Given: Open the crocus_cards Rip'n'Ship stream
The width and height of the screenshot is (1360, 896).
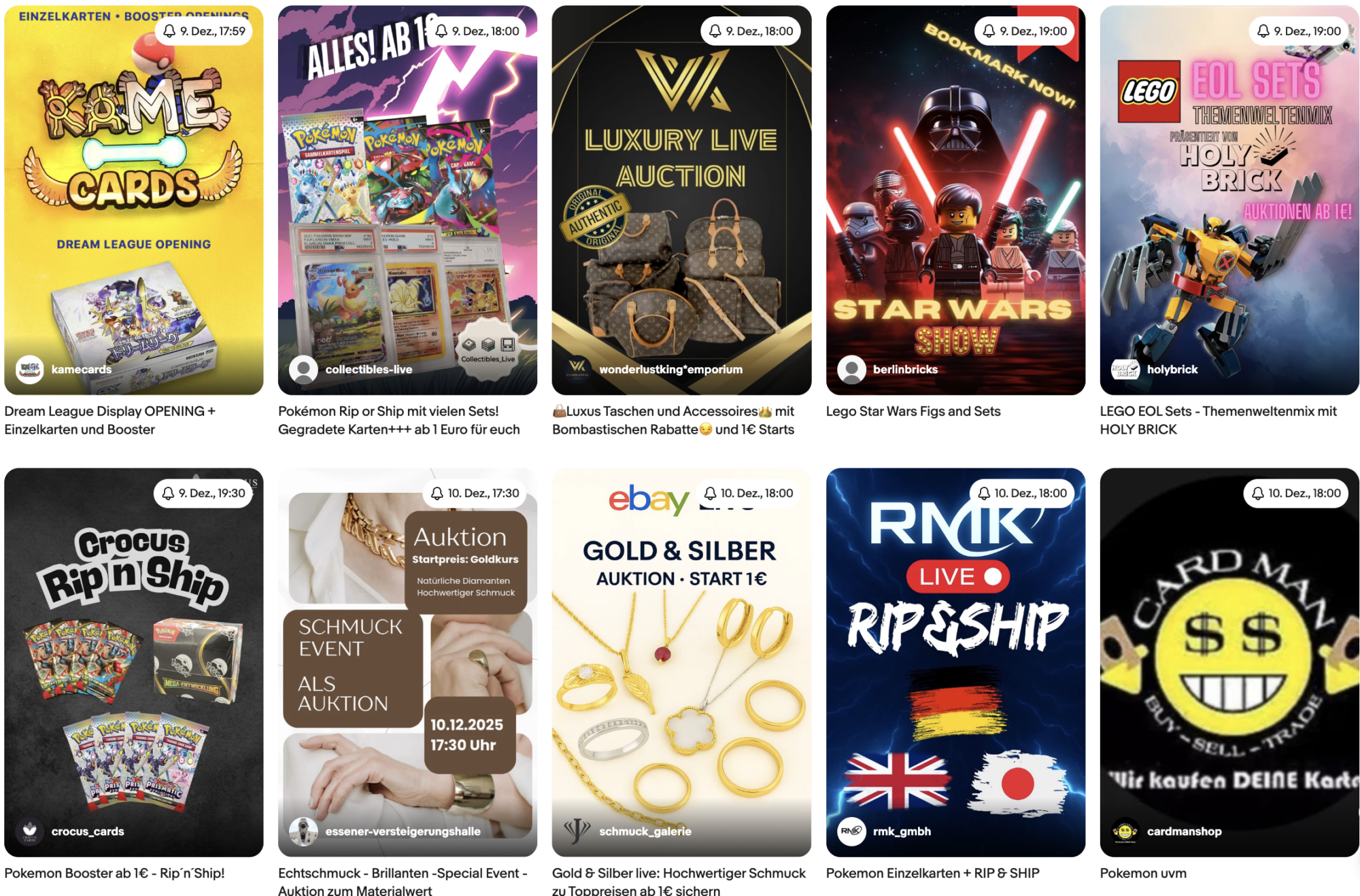Looking at the screenshot, I should 133,666.
